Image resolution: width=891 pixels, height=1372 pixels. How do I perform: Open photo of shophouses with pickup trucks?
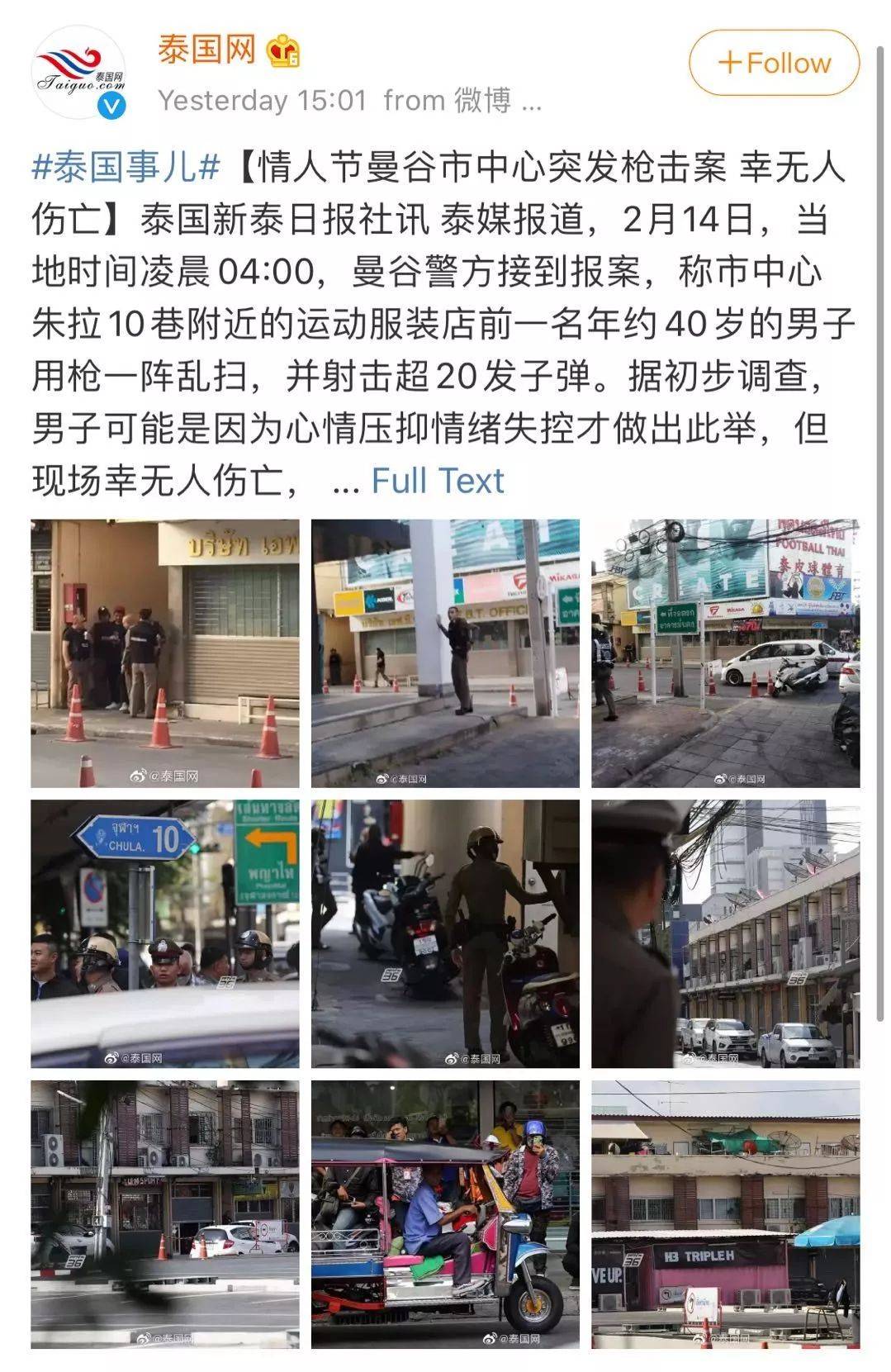725,933
